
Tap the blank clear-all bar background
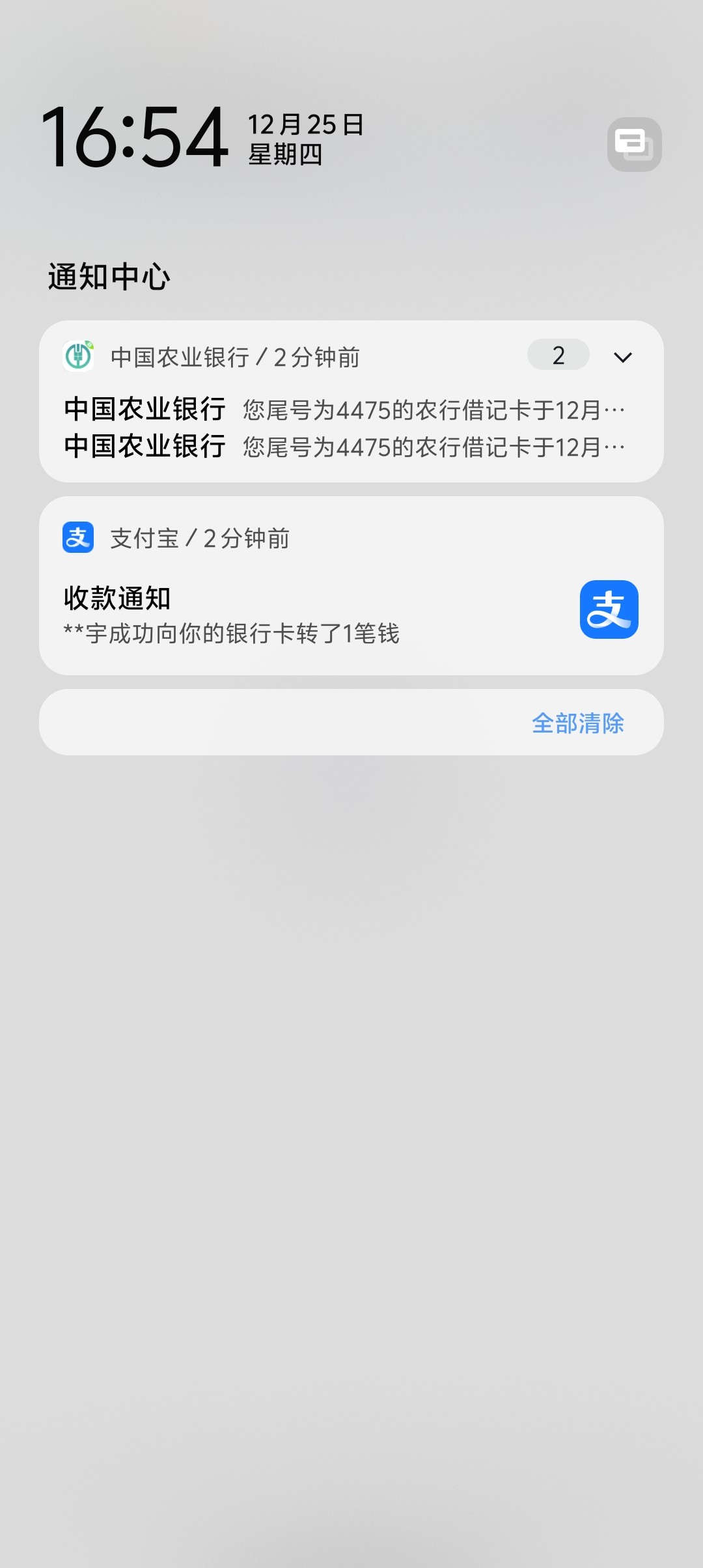260,721
